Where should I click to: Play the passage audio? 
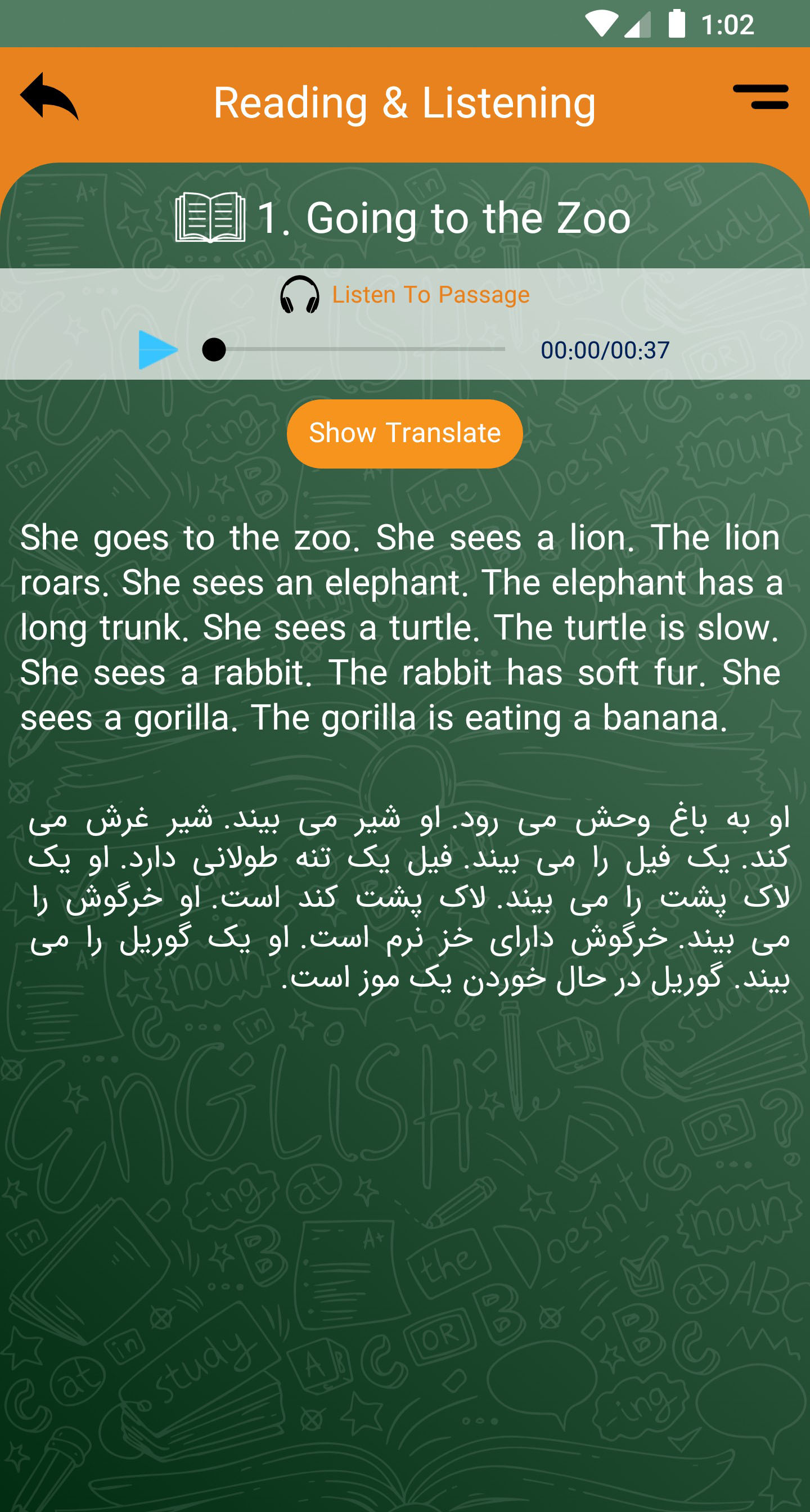coord(157,350)
